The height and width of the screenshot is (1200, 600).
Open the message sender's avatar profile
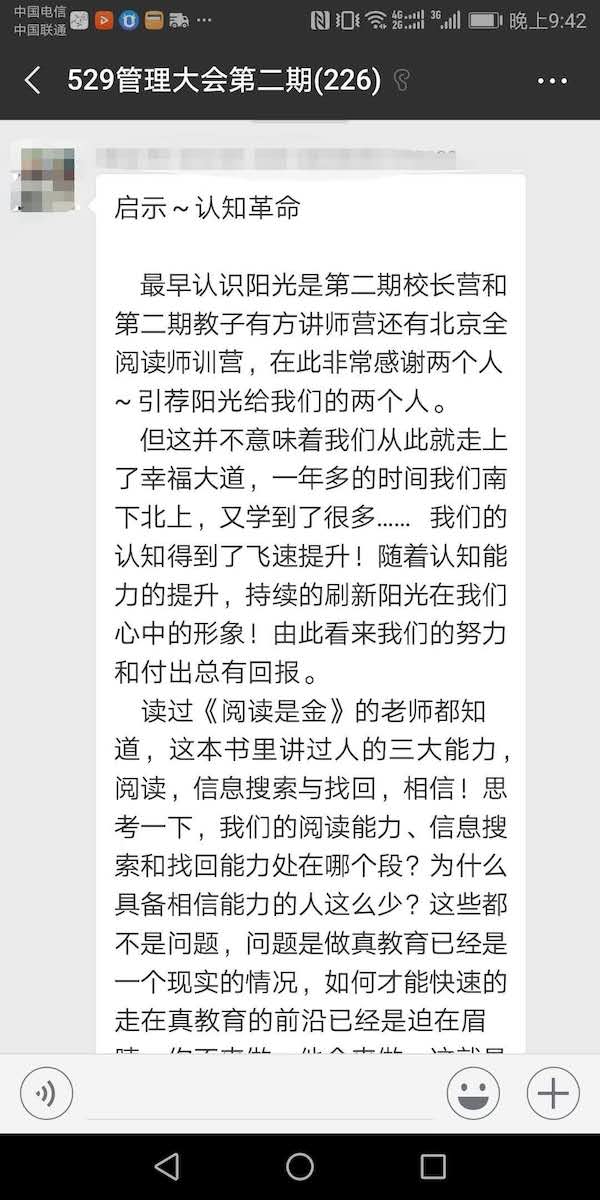tap(42, 180)
